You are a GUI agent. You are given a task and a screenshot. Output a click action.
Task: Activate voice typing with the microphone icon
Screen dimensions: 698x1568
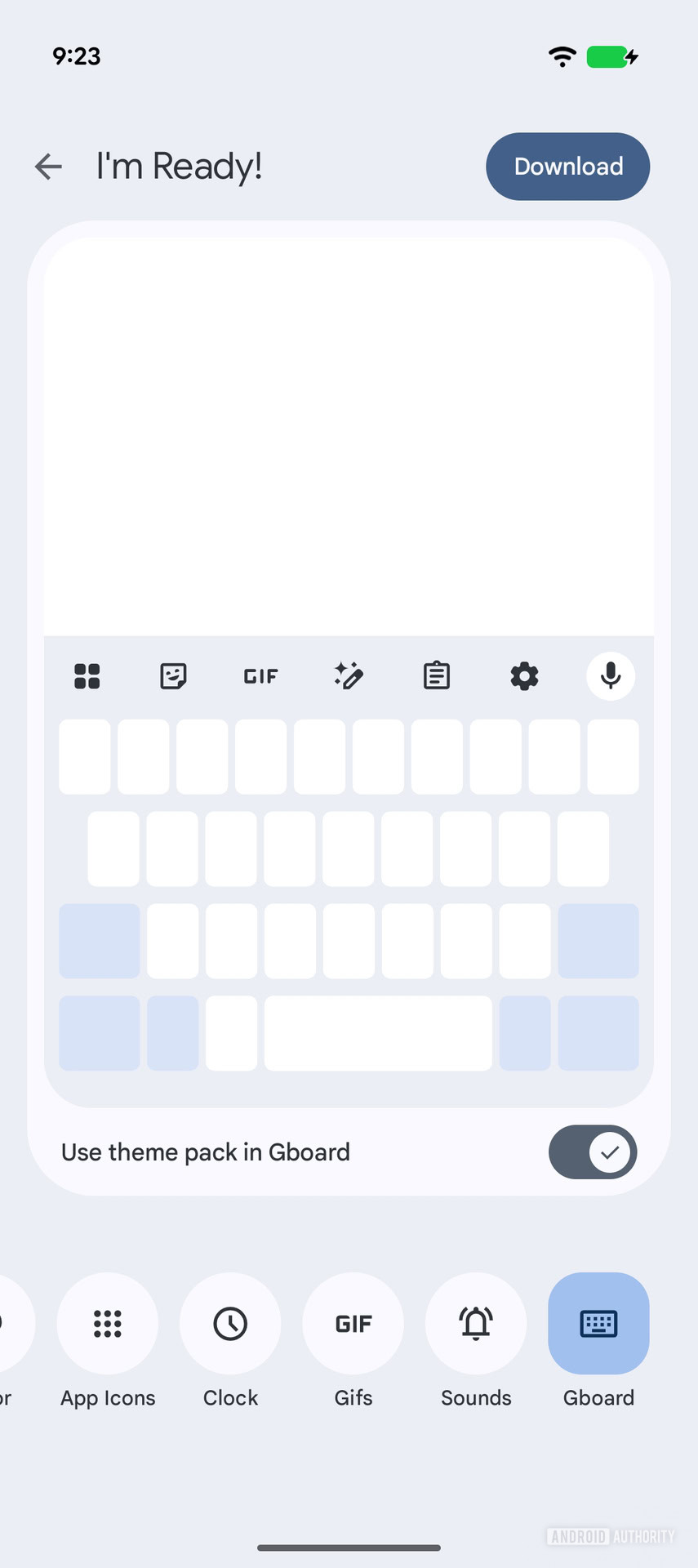coord(610,675)
